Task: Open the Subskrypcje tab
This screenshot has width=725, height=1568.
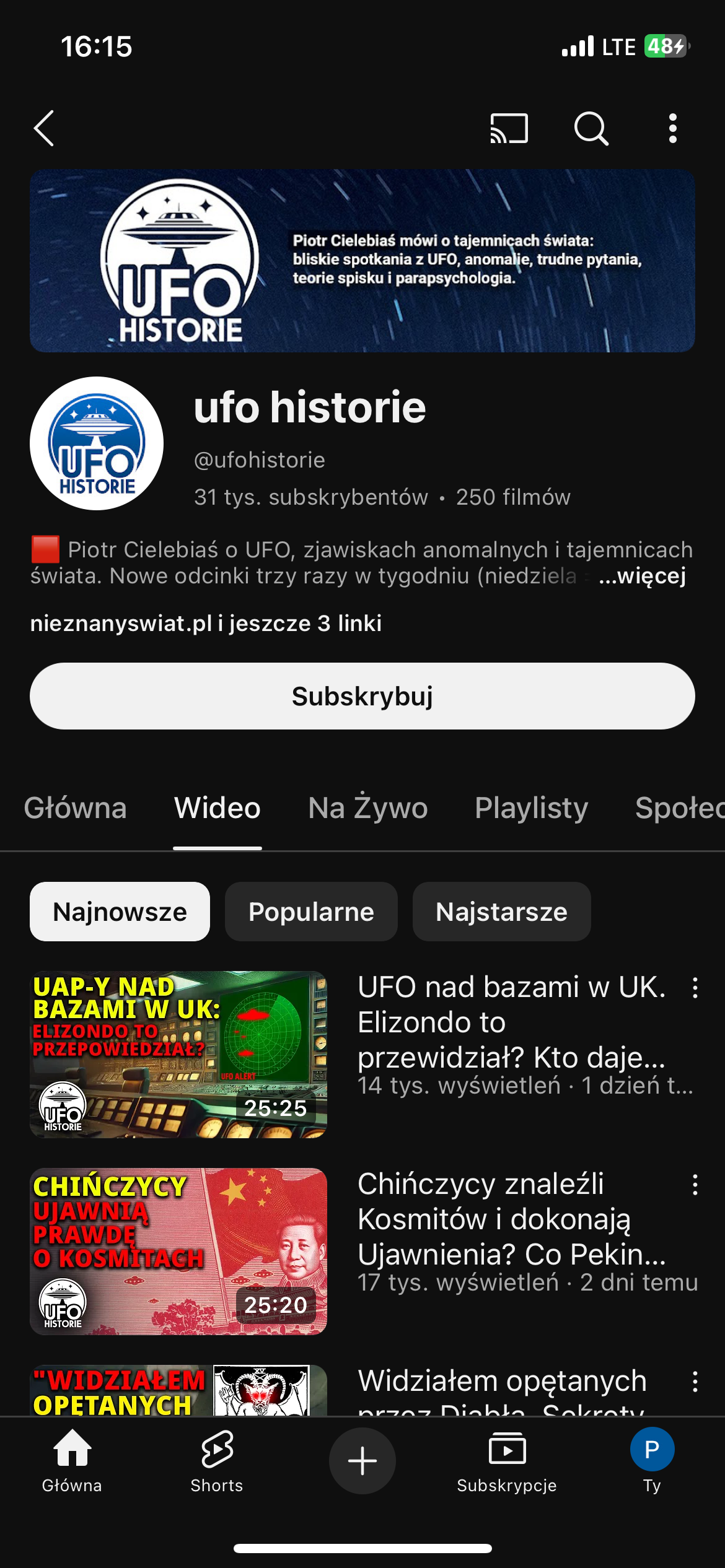Action: click(507, 1460)
